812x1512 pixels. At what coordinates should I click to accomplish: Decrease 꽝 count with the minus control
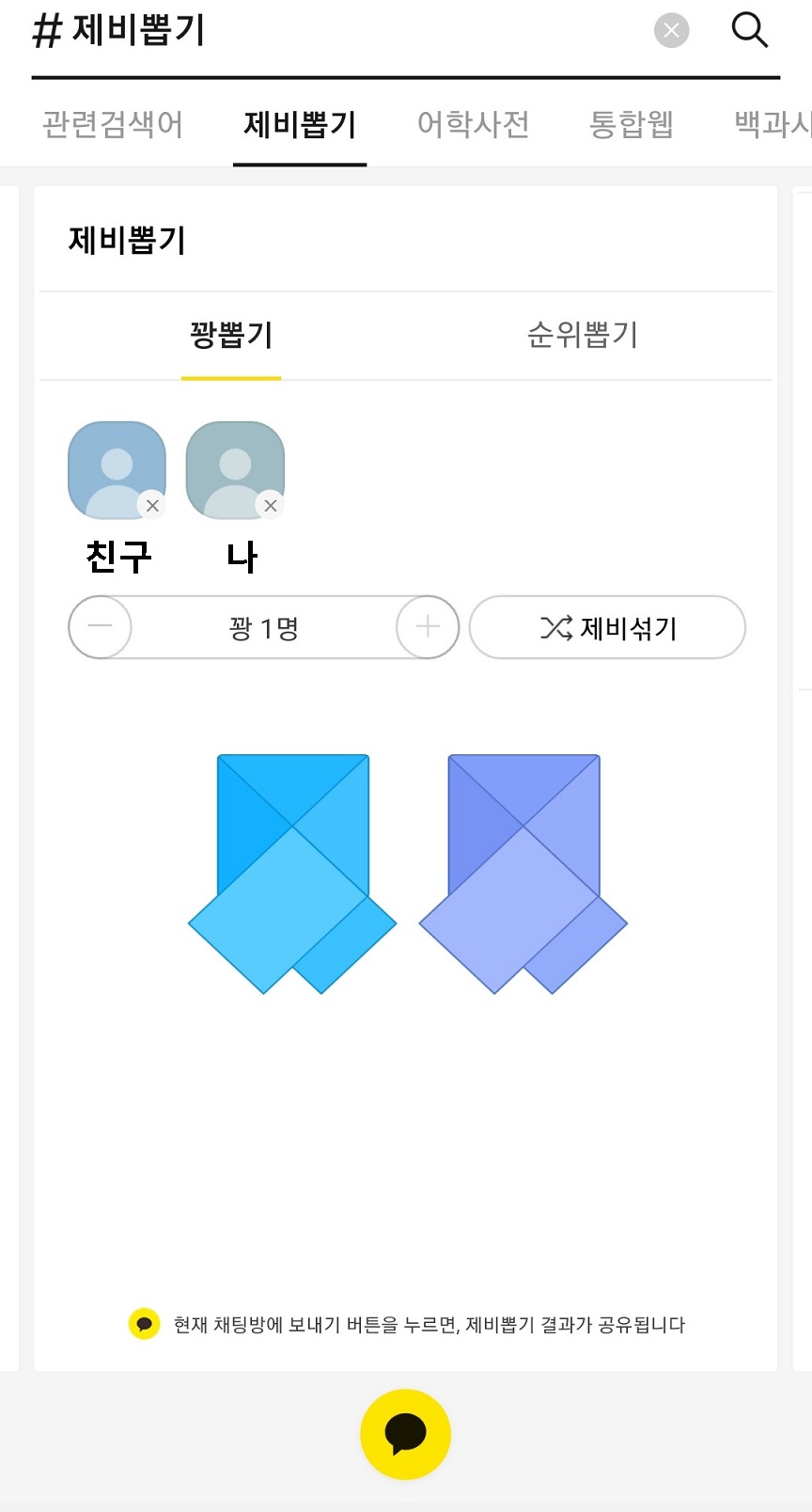point(100,627)
